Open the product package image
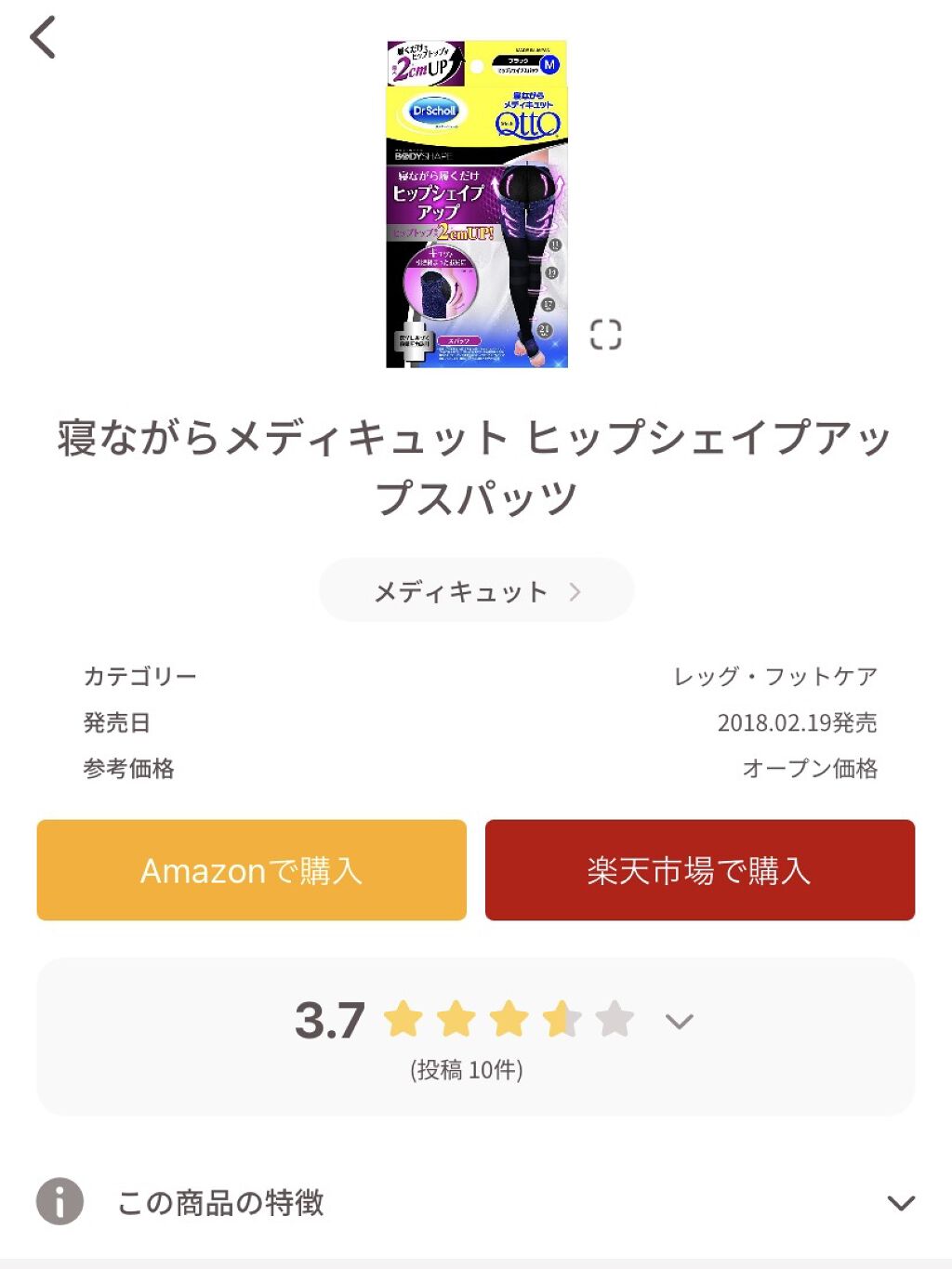Viewport: 952px width, 1269px height. tap(476, 205)
